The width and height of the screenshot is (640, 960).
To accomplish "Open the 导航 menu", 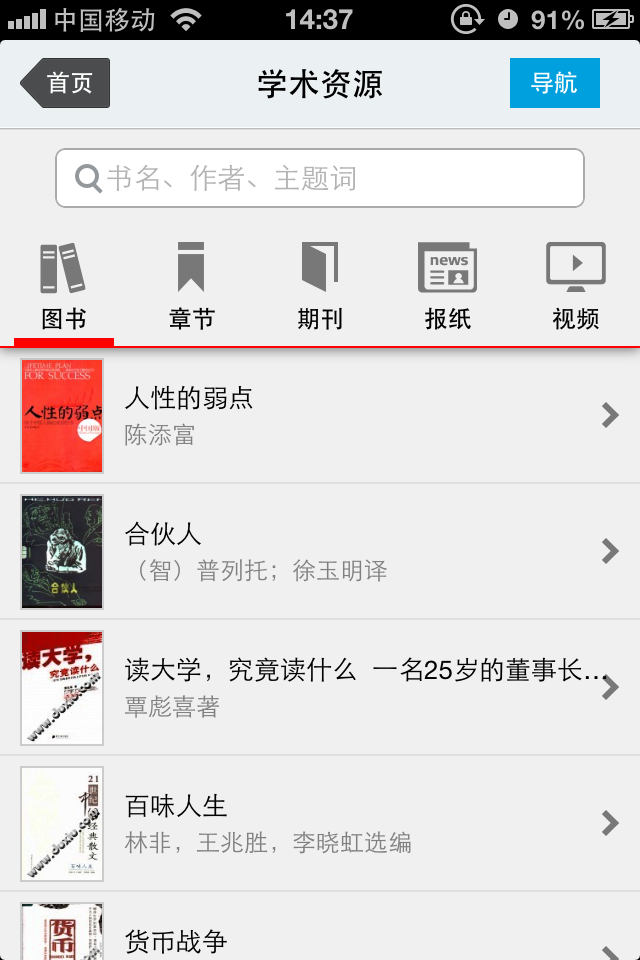I will pyautogui.click(x=554, y=83).
